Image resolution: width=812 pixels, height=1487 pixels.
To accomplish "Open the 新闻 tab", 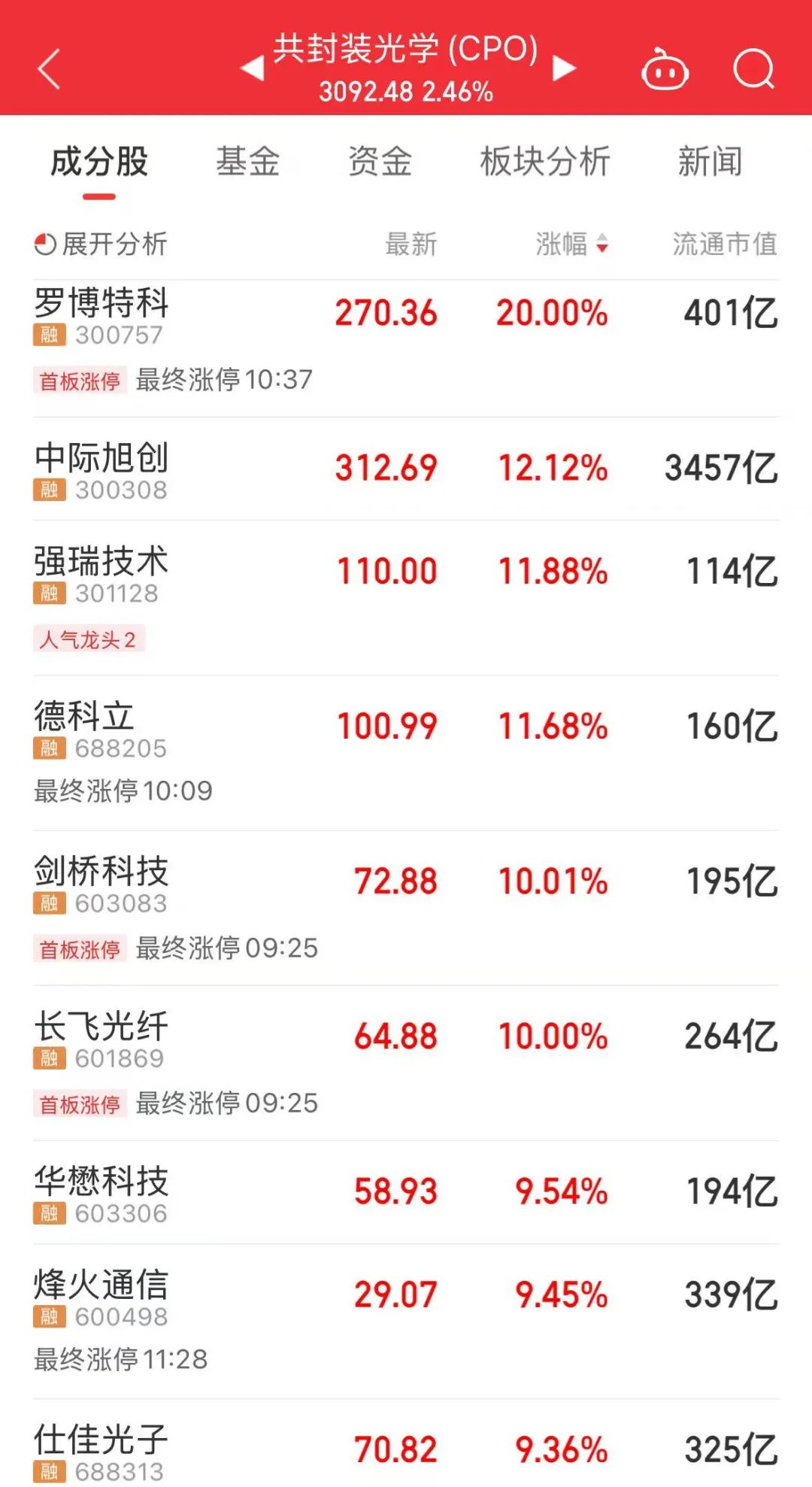I will (x=710, y=162).
